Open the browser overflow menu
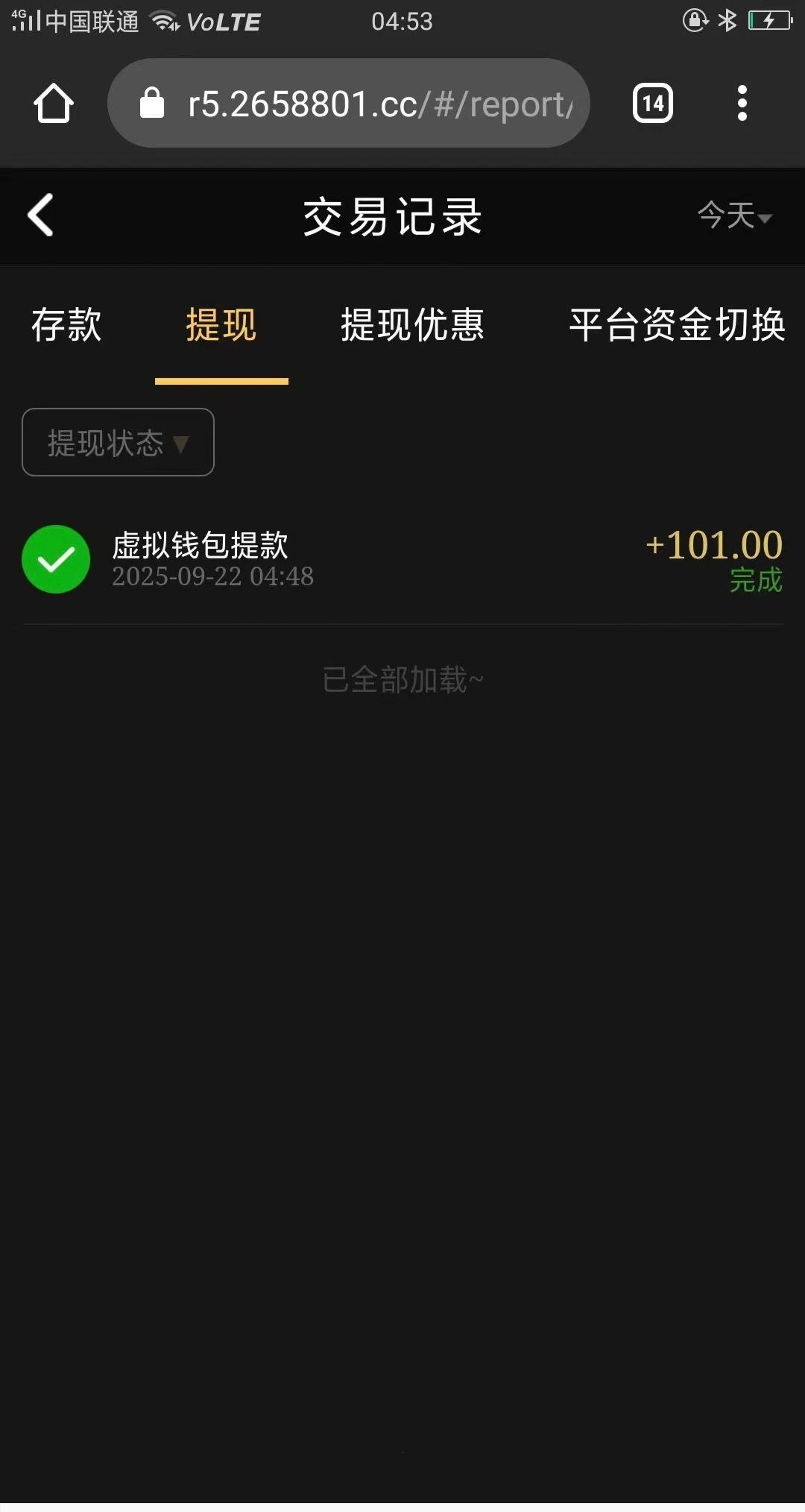 742,103
